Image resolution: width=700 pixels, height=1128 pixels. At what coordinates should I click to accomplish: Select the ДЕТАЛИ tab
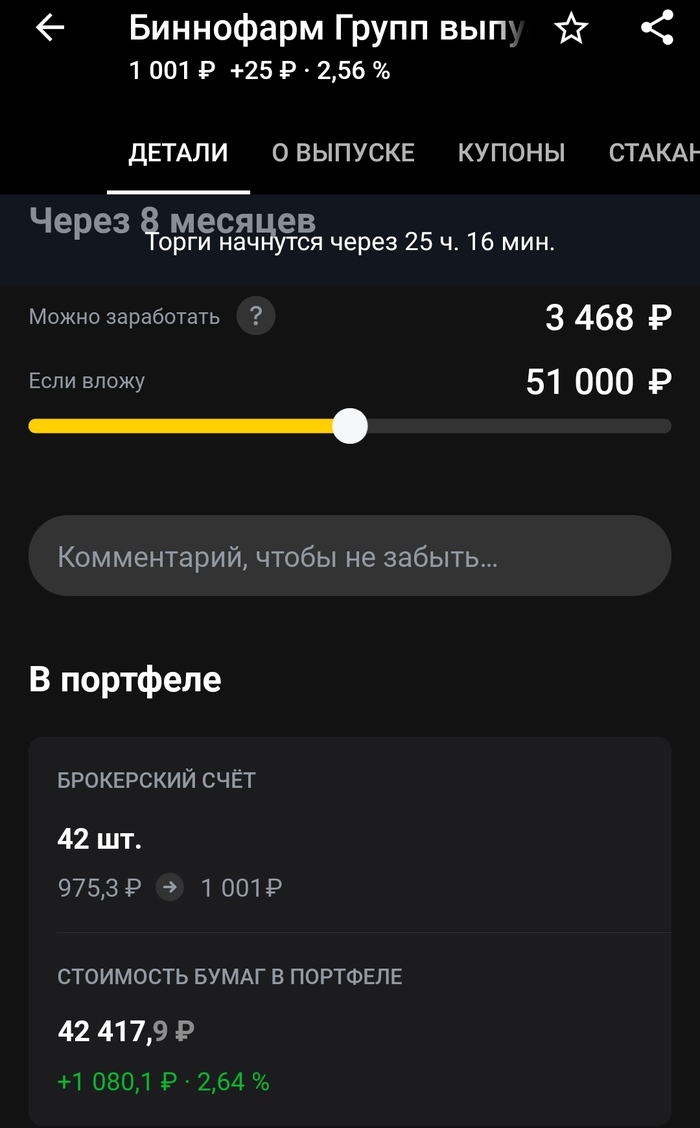click(178, 153)
